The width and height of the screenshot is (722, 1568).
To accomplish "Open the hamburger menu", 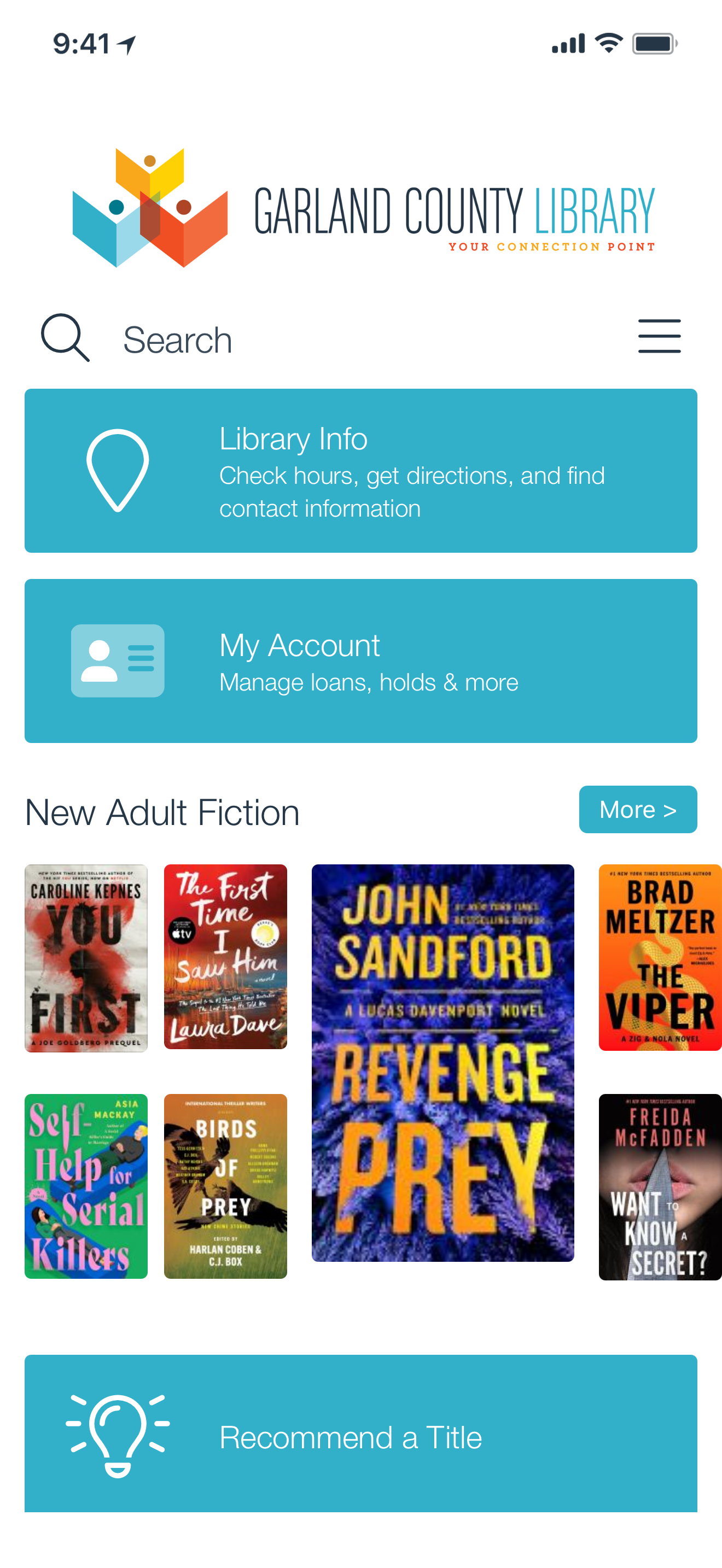I will (x=659, y=336).
